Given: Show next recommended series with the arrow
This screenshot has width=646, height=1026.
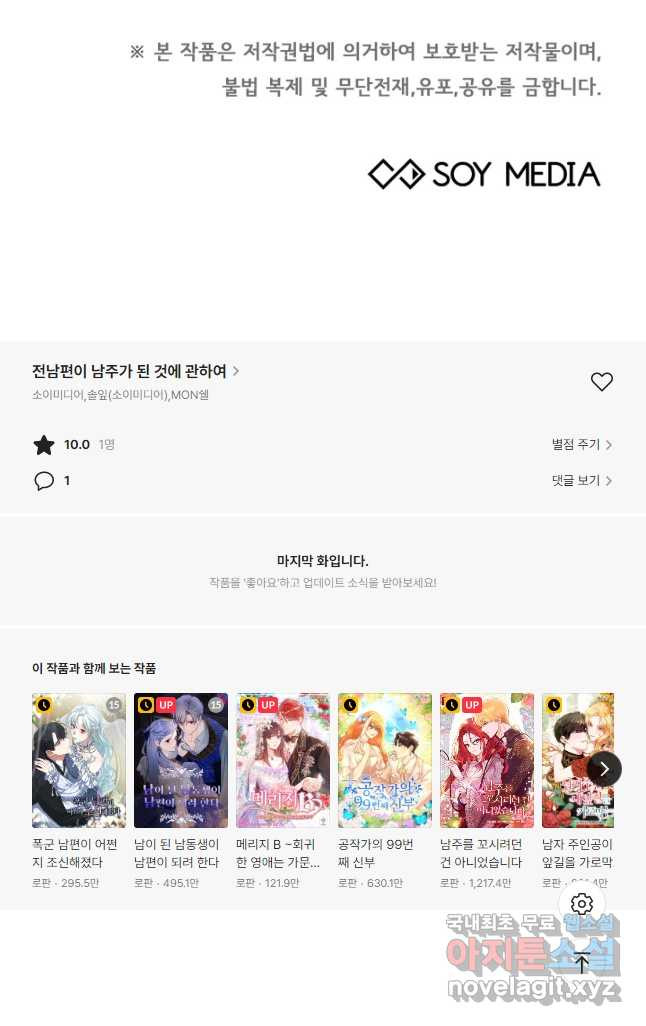Looking at the screenshot, I should pos(603,769).
